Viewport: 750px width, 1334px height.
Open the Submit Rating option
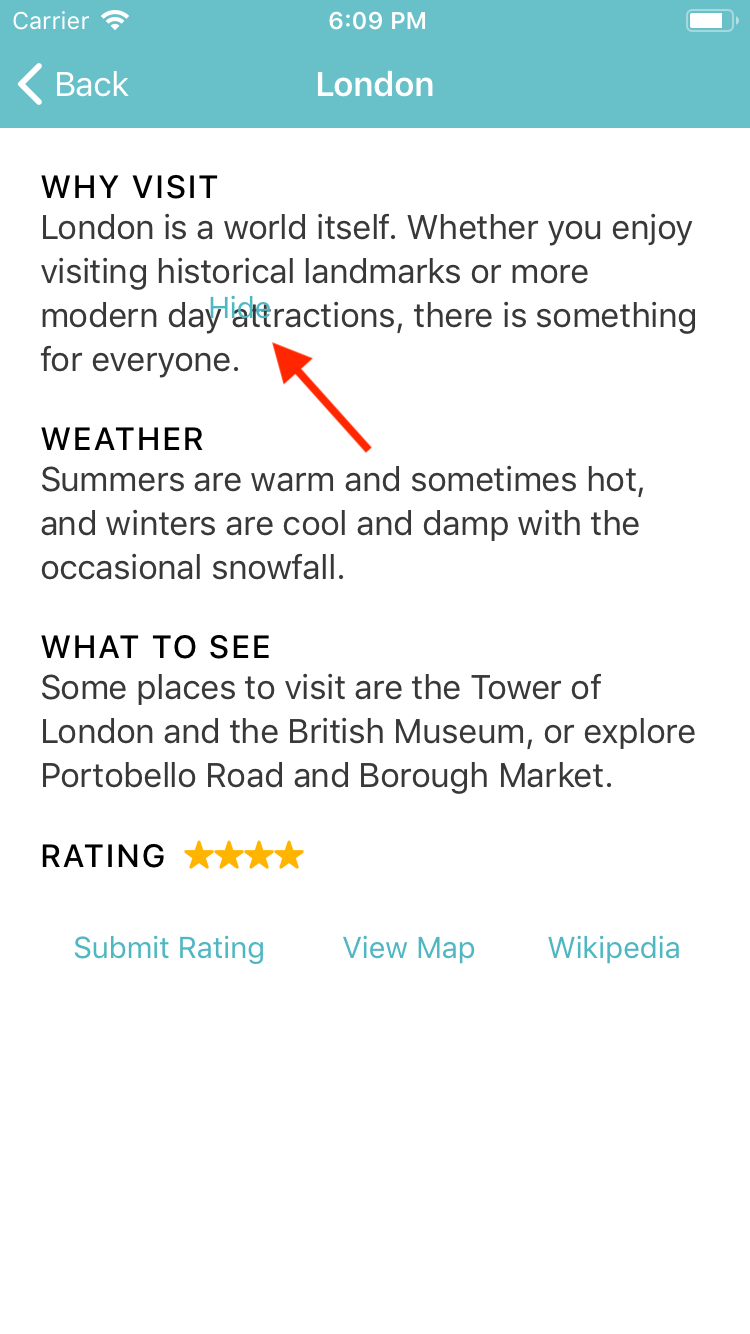tap(169, 948)
